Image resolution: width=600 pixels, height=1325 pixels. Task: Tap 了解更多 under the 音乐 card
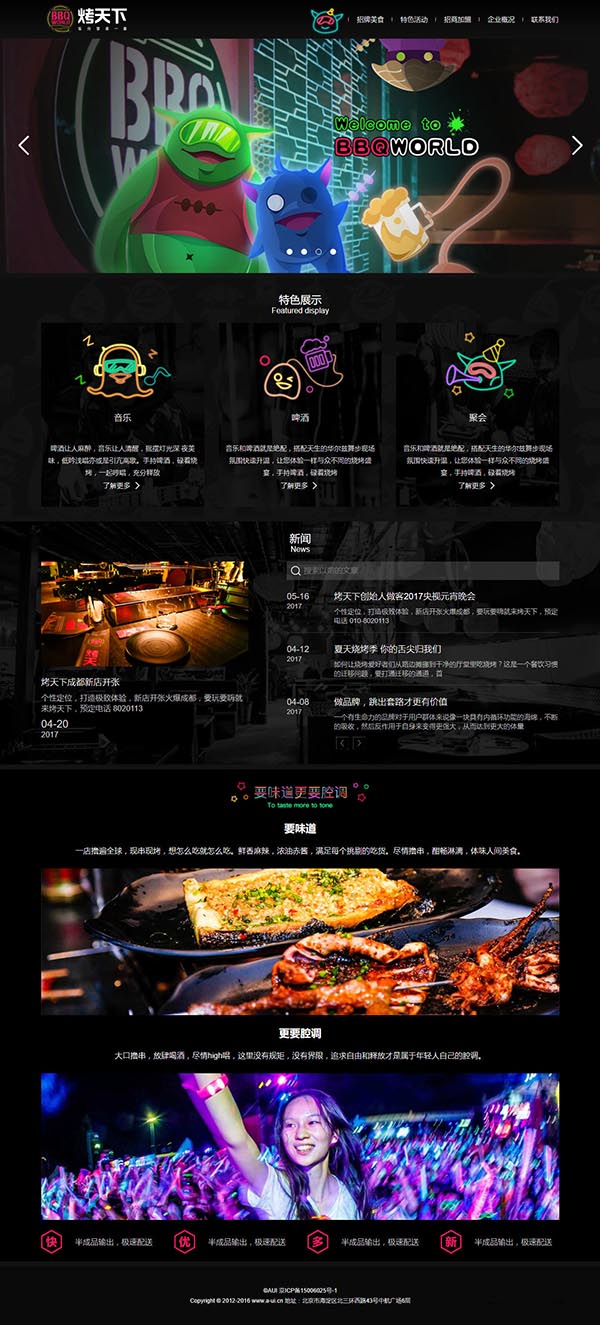coord(121,485)
